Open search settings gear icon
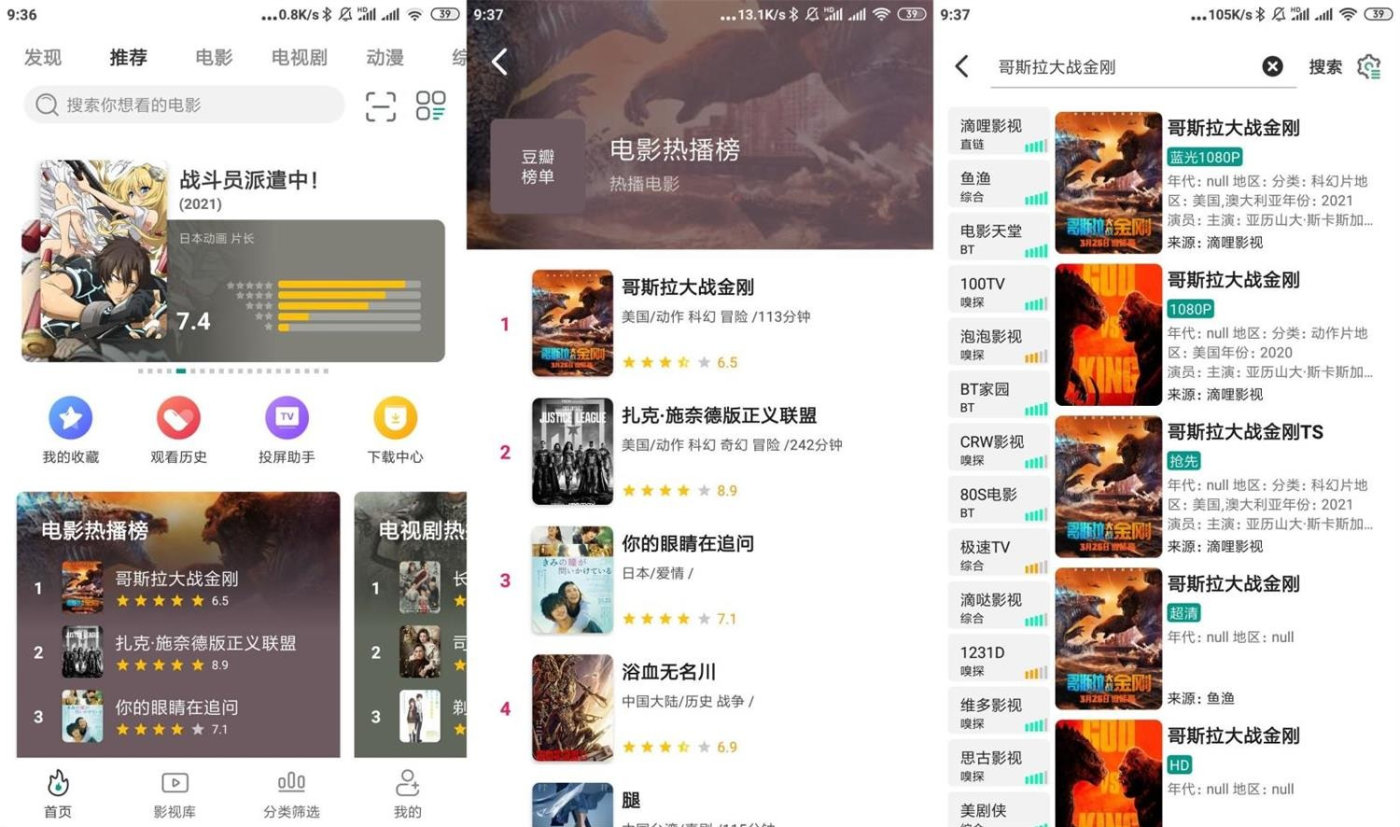1400x827 pixels. (x=1368, y=67)
